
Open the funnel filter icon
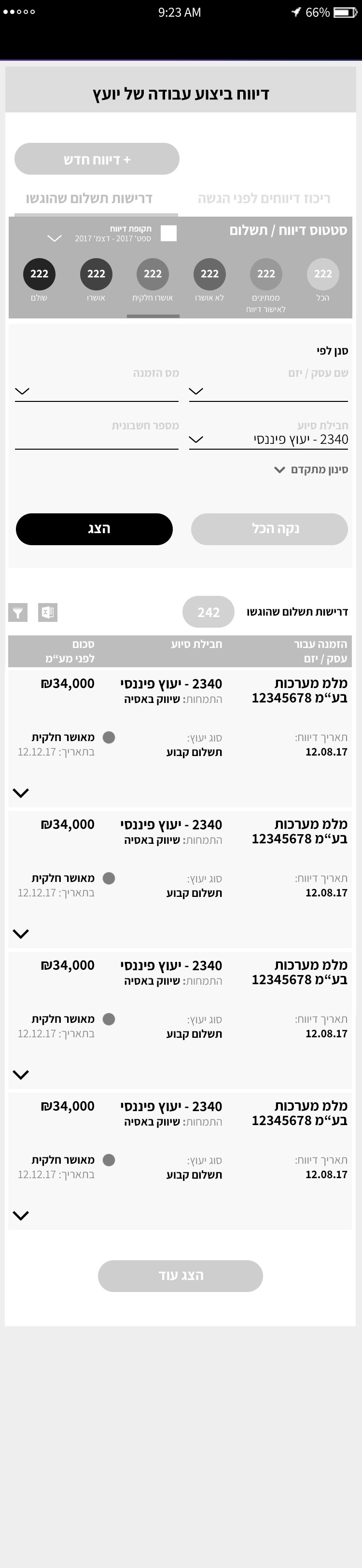(x=18, y=612)
